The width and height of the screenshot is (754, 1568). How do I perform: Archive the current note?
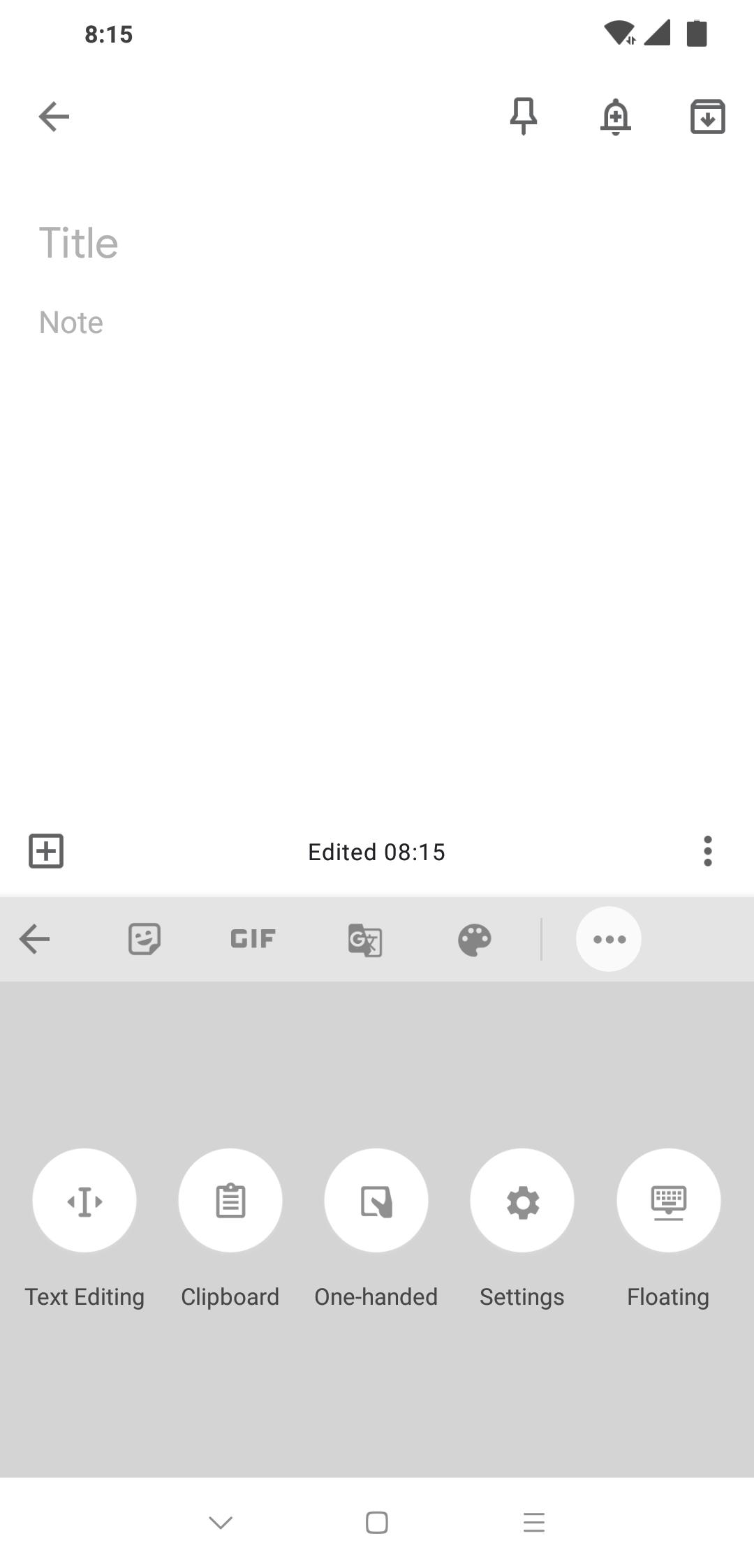[x=708, y=116]
